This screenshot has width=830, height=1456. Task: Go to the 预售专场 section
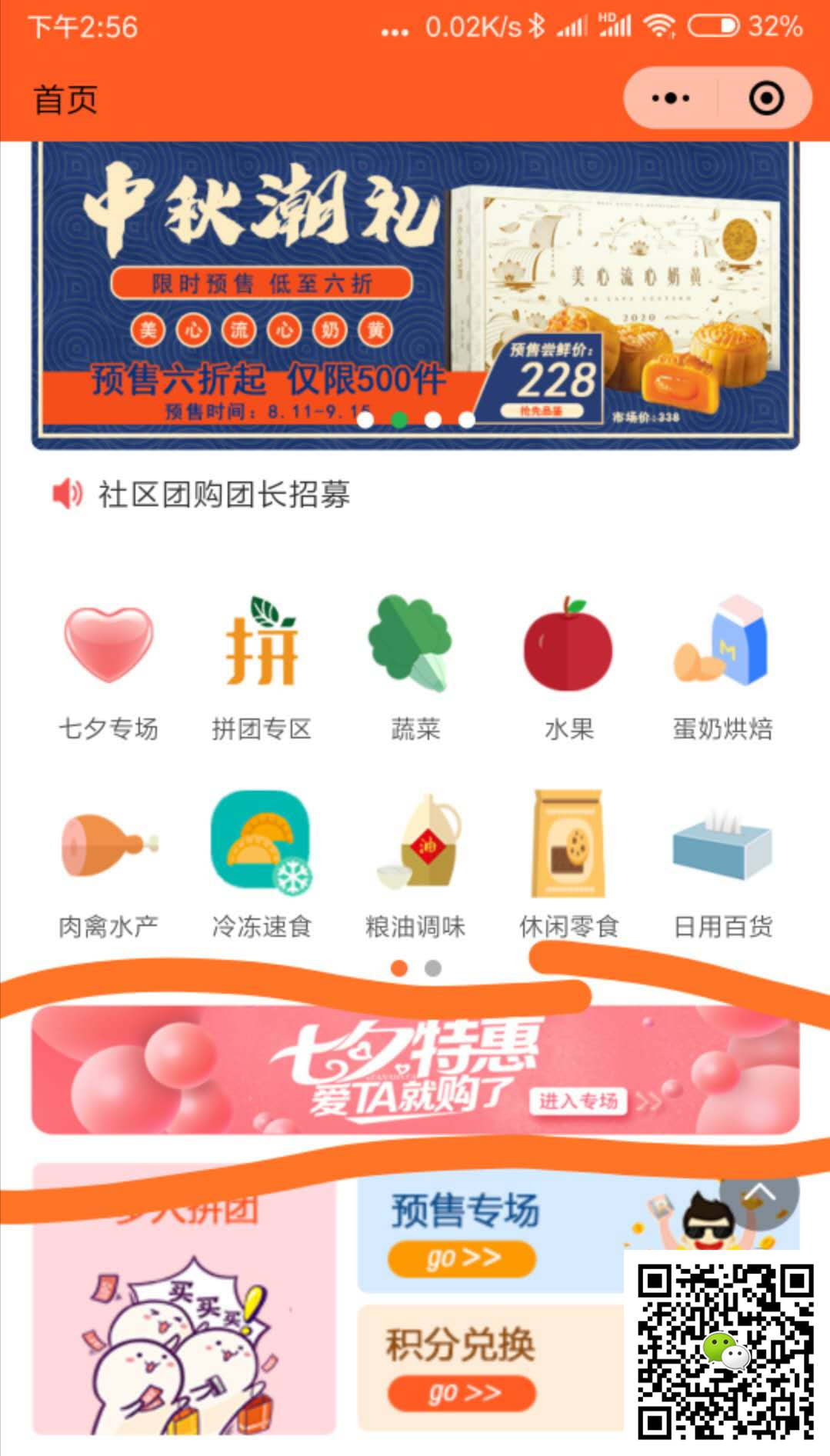click(x=462, y=1258)
